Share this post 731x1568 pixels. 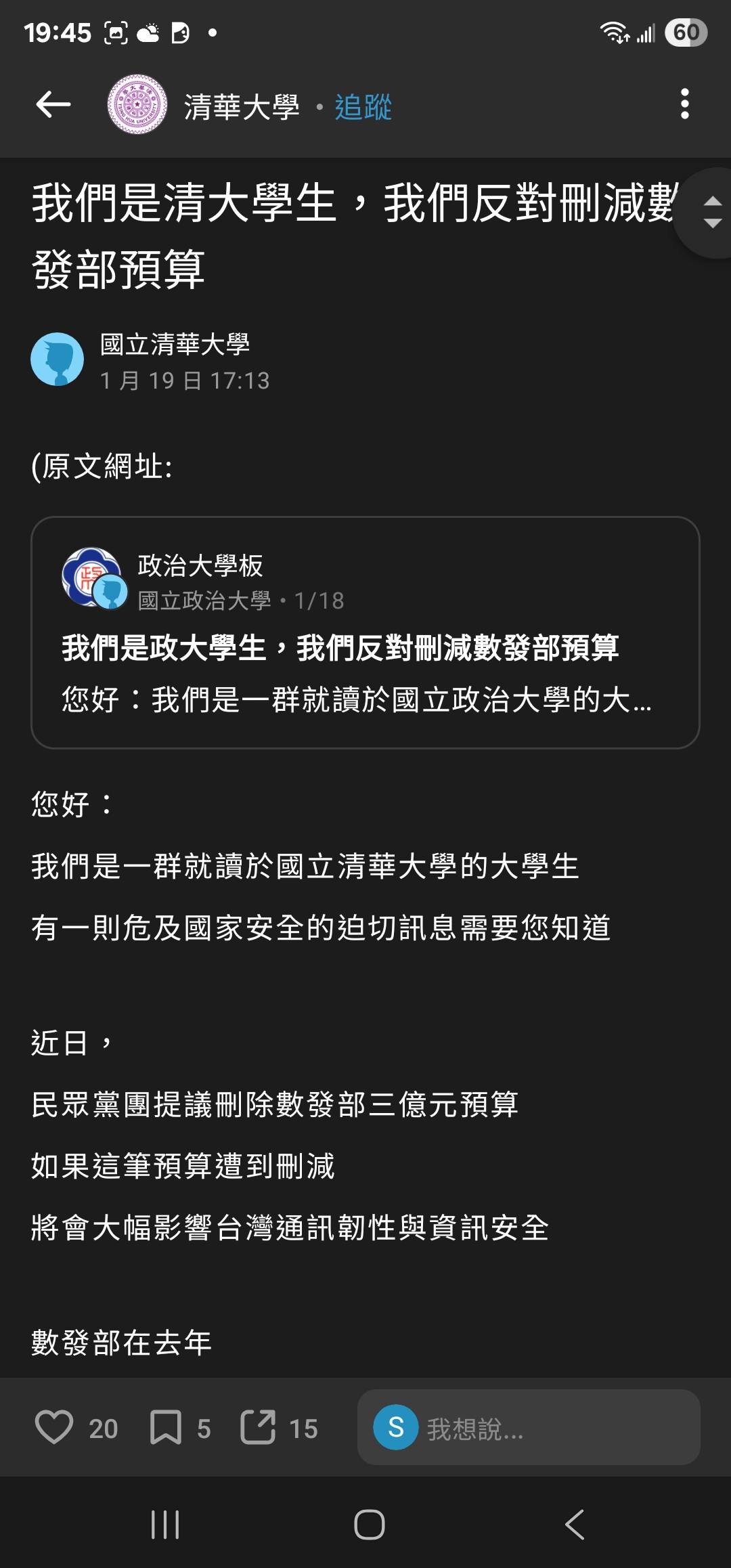click(258, 1427)
